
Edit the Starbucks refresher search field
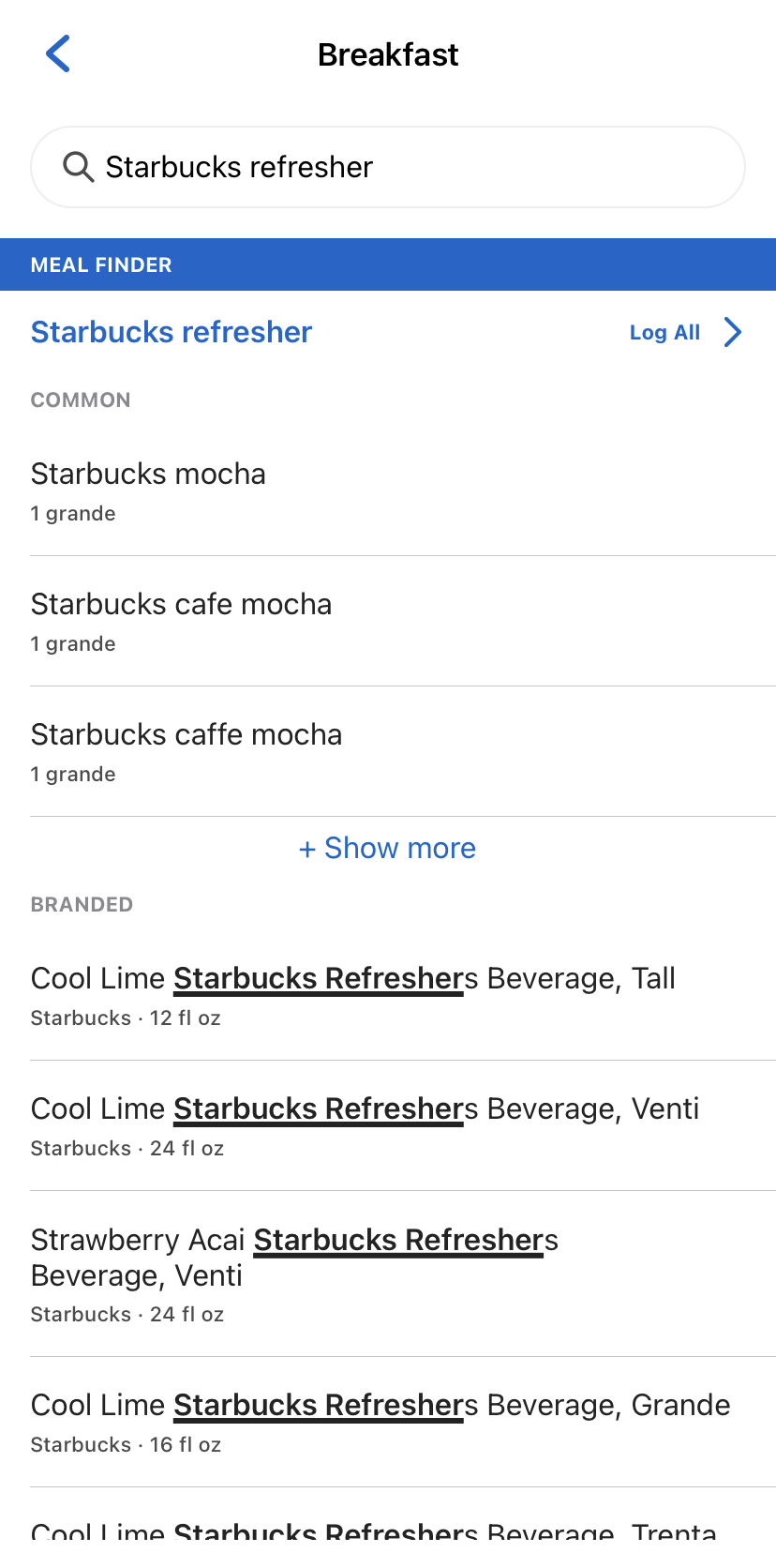(x=388, y=167)
